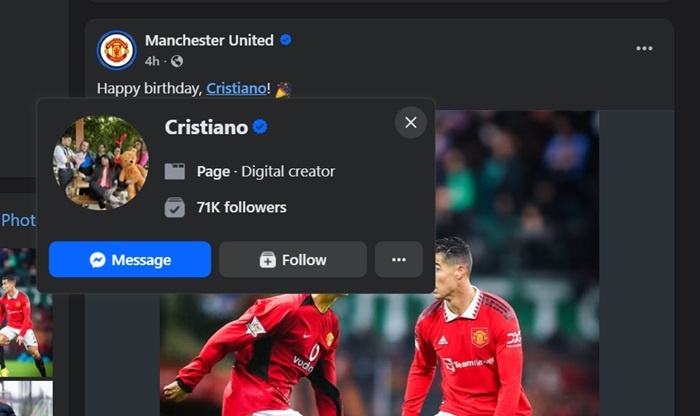
Task: Open the 4h post timestamp
Action: tap(152, 61)
